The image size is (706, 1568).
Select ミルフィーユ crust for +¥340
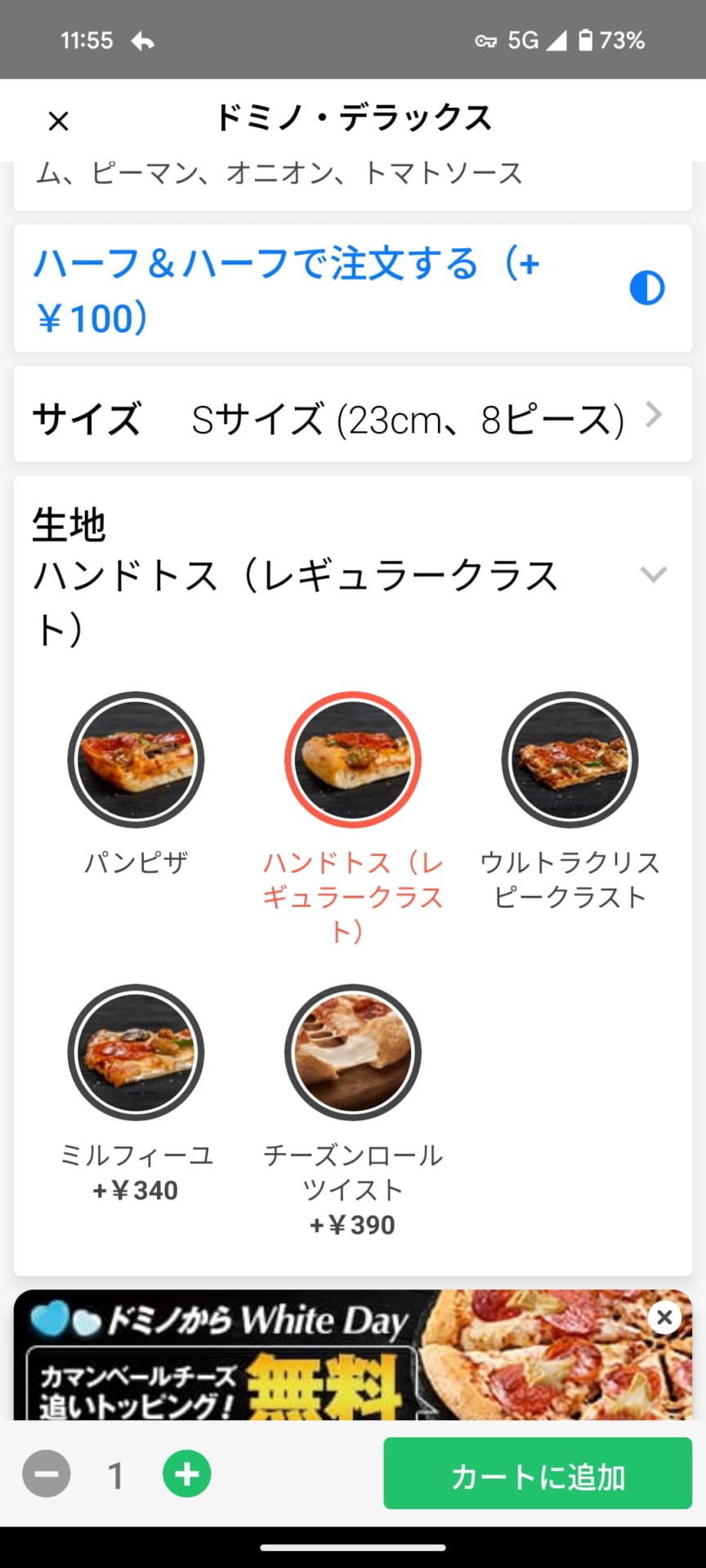[x=136, y=1053]
